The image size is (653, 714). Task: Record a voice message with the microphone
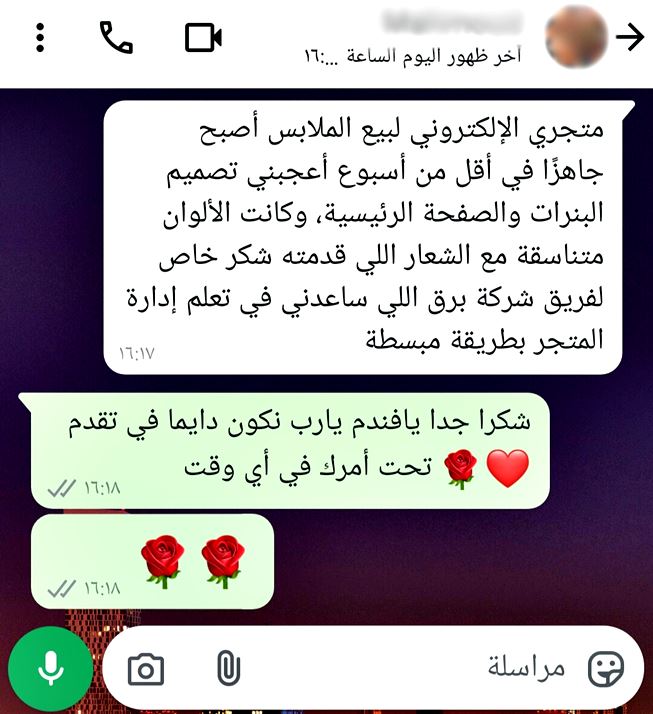click(x=50, y=669)
